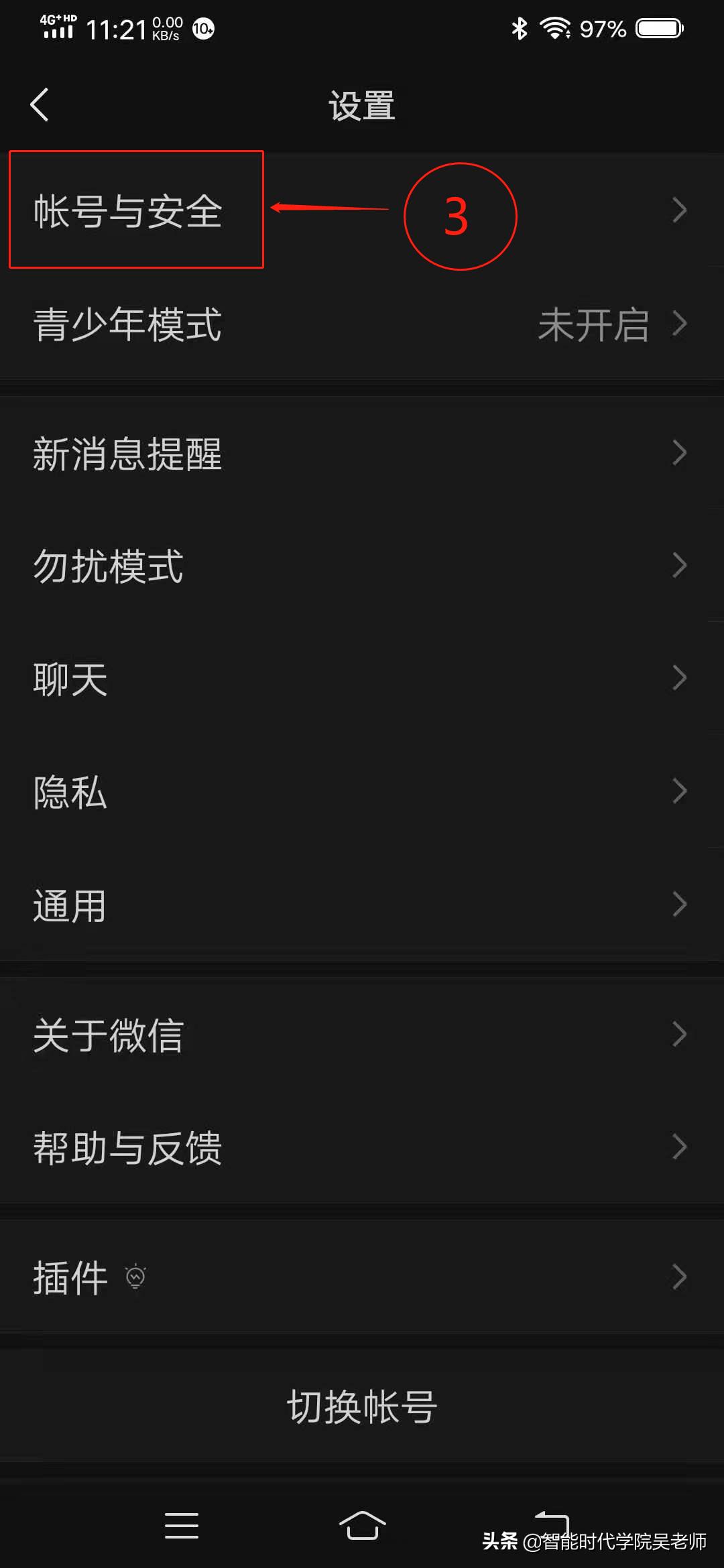Tap the network speed indicator 0.00 KB/s

tap(166, 28)
